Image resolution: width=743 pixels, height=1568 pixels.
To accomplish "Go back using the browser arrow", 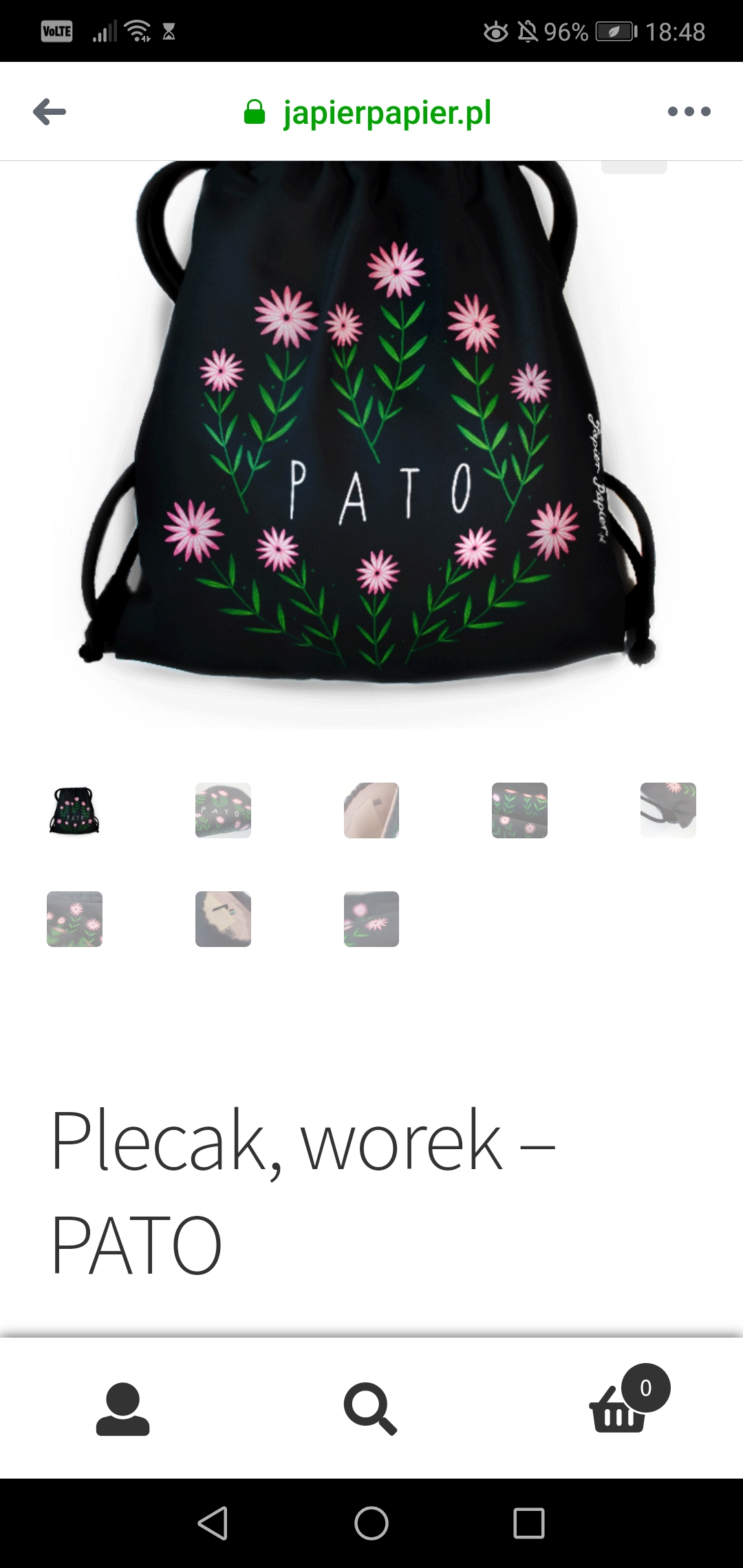I will pos(50,111).
